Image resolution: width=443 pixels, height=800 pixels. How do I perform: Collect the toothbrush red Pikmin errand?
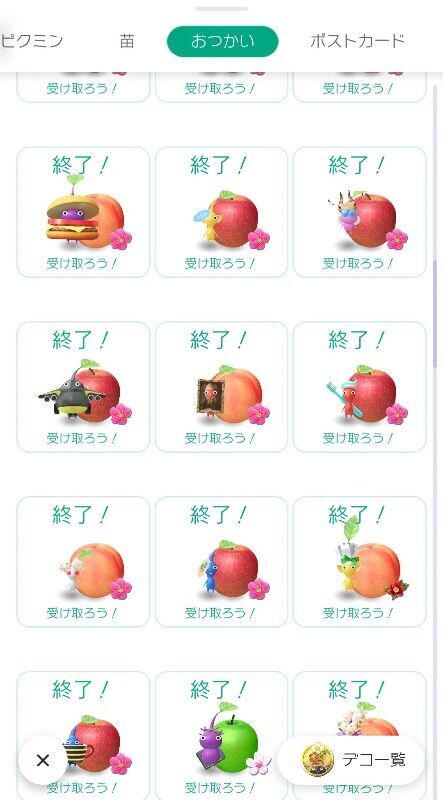tap(359, 387)
